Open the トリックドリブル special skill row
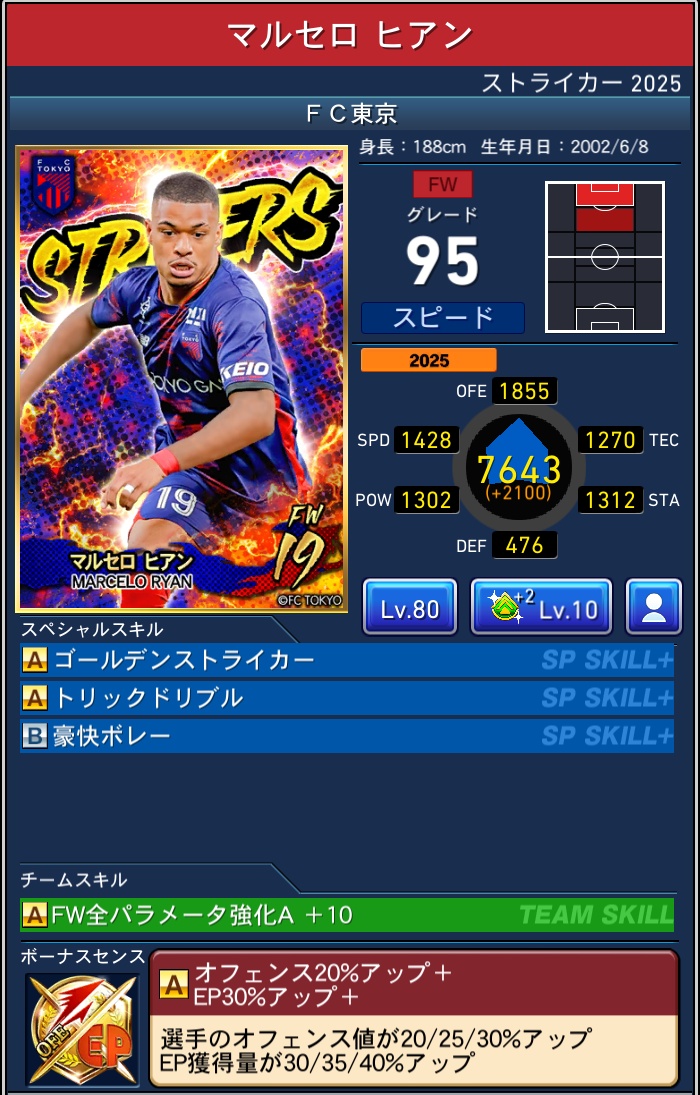The height and width of the screenshot is (1095, 700). click(x=346, y=698)
